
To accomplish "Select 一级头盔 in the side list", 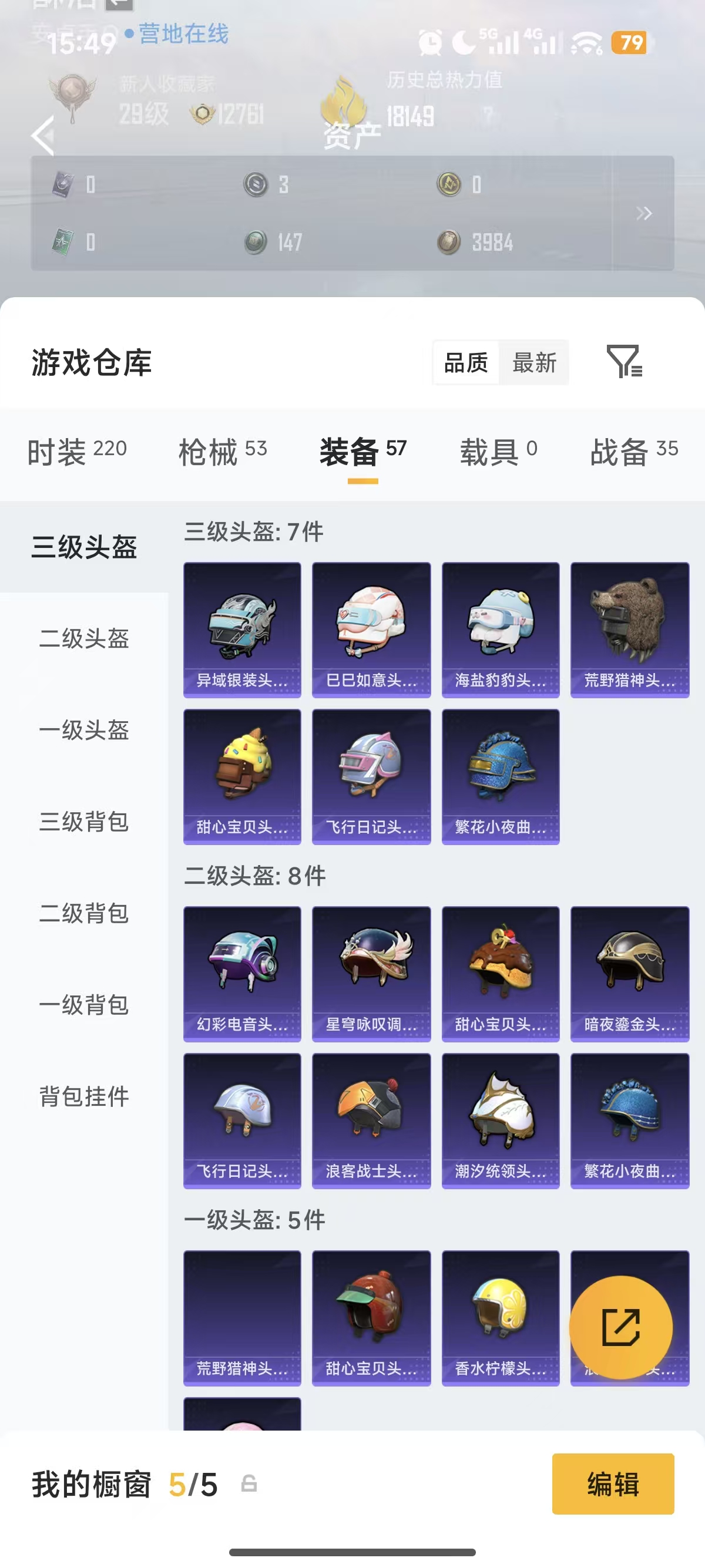I will (x=84, y=730).
